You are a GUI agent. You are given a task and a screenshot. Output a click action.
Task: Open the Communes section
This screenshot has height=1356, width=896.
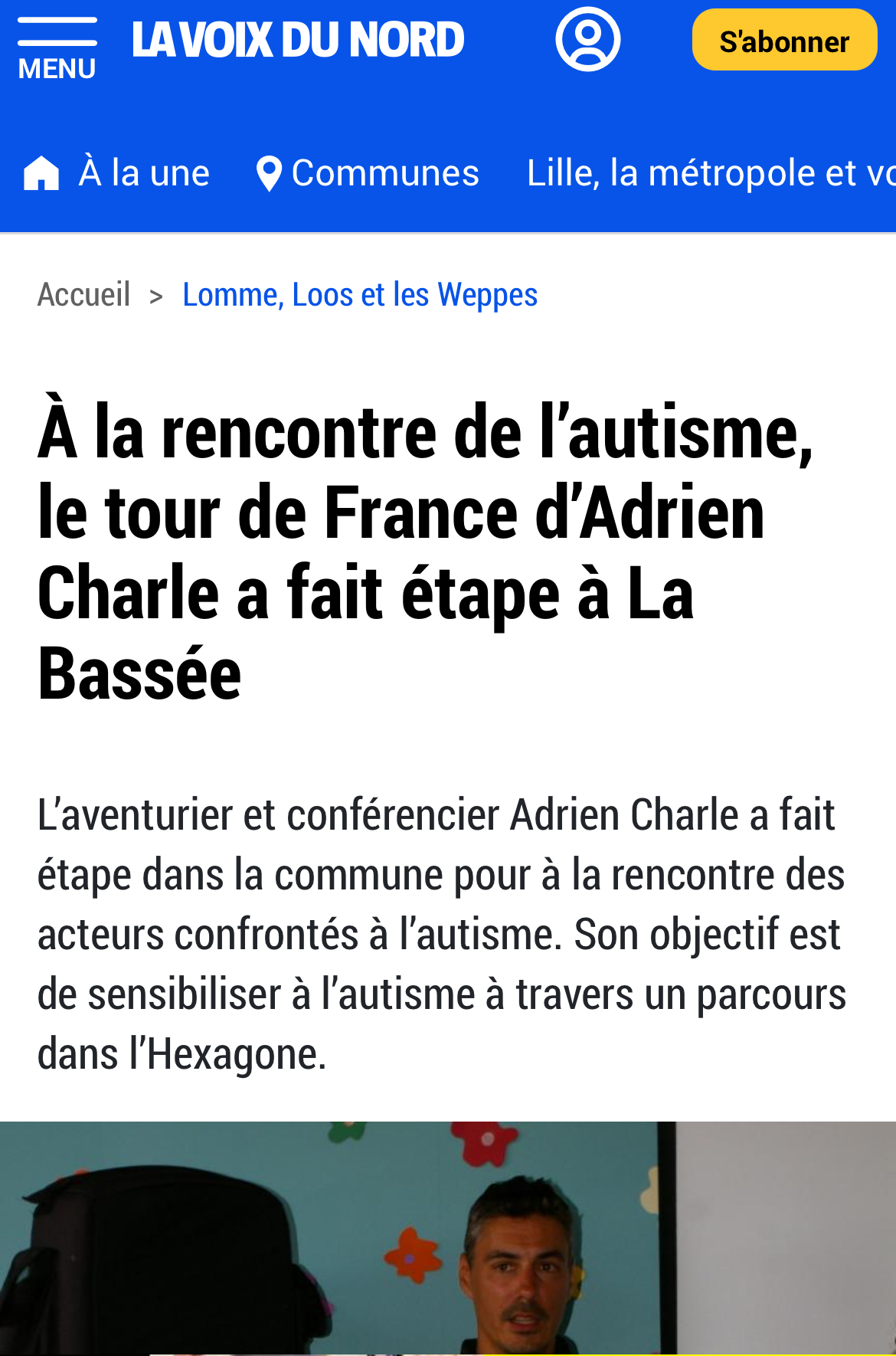368,173
